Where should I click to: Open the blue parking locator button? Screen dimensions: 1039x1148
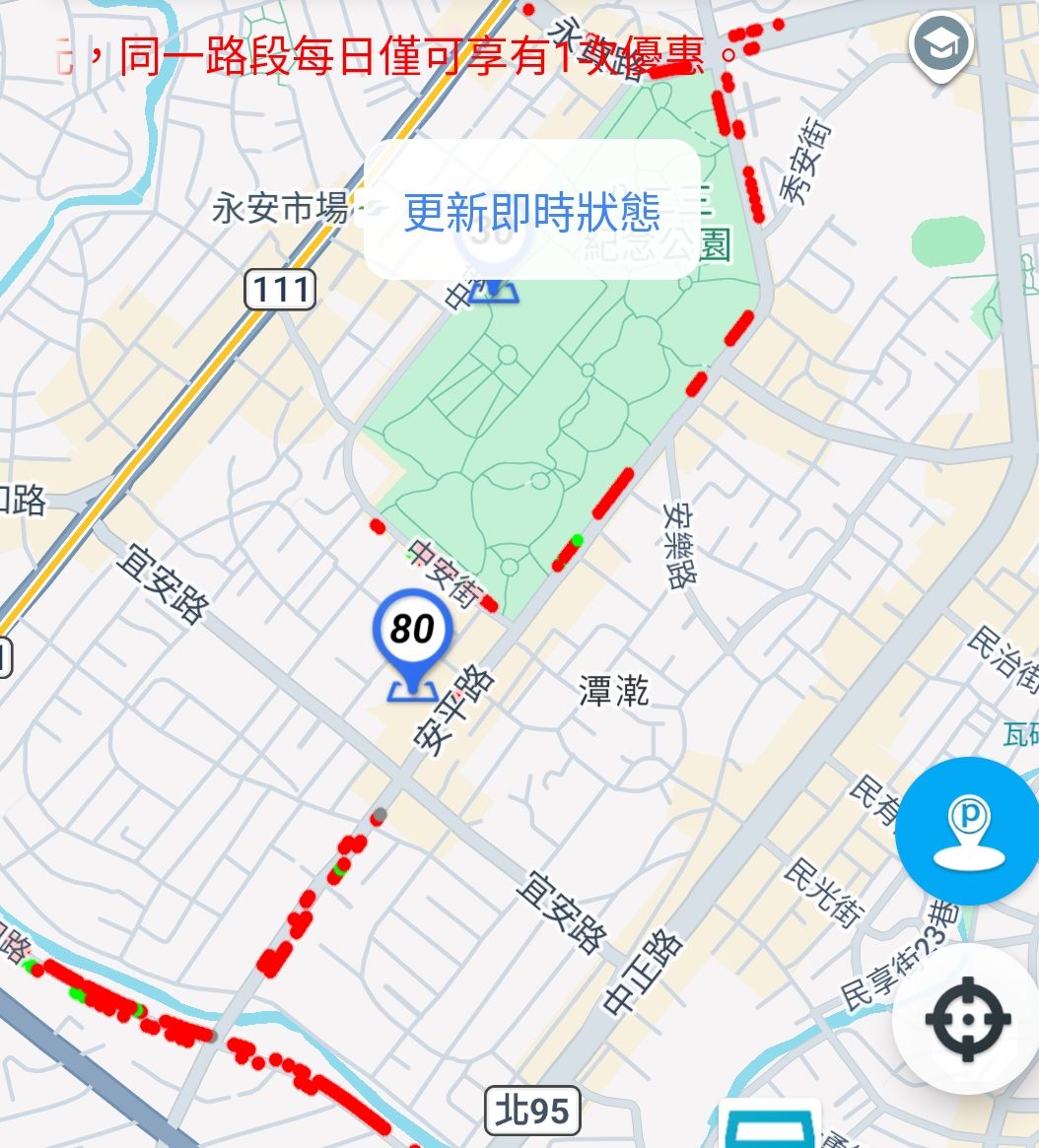(966, 831)
